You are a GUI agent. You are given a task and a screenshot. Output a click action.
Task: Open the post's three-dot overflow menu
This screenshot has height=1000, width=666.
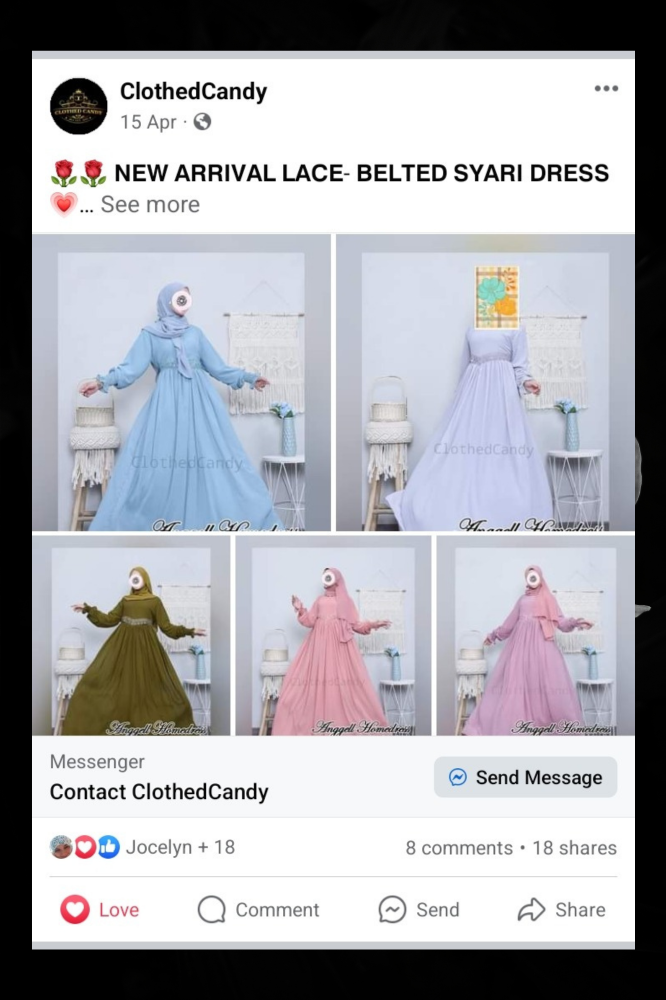pos(606,89)
